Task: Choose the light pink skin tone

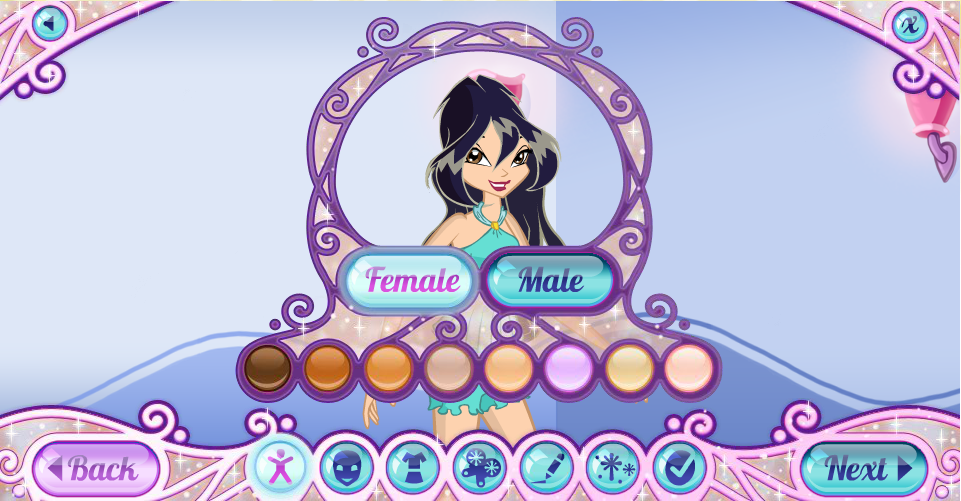Action: coord(688,369)
